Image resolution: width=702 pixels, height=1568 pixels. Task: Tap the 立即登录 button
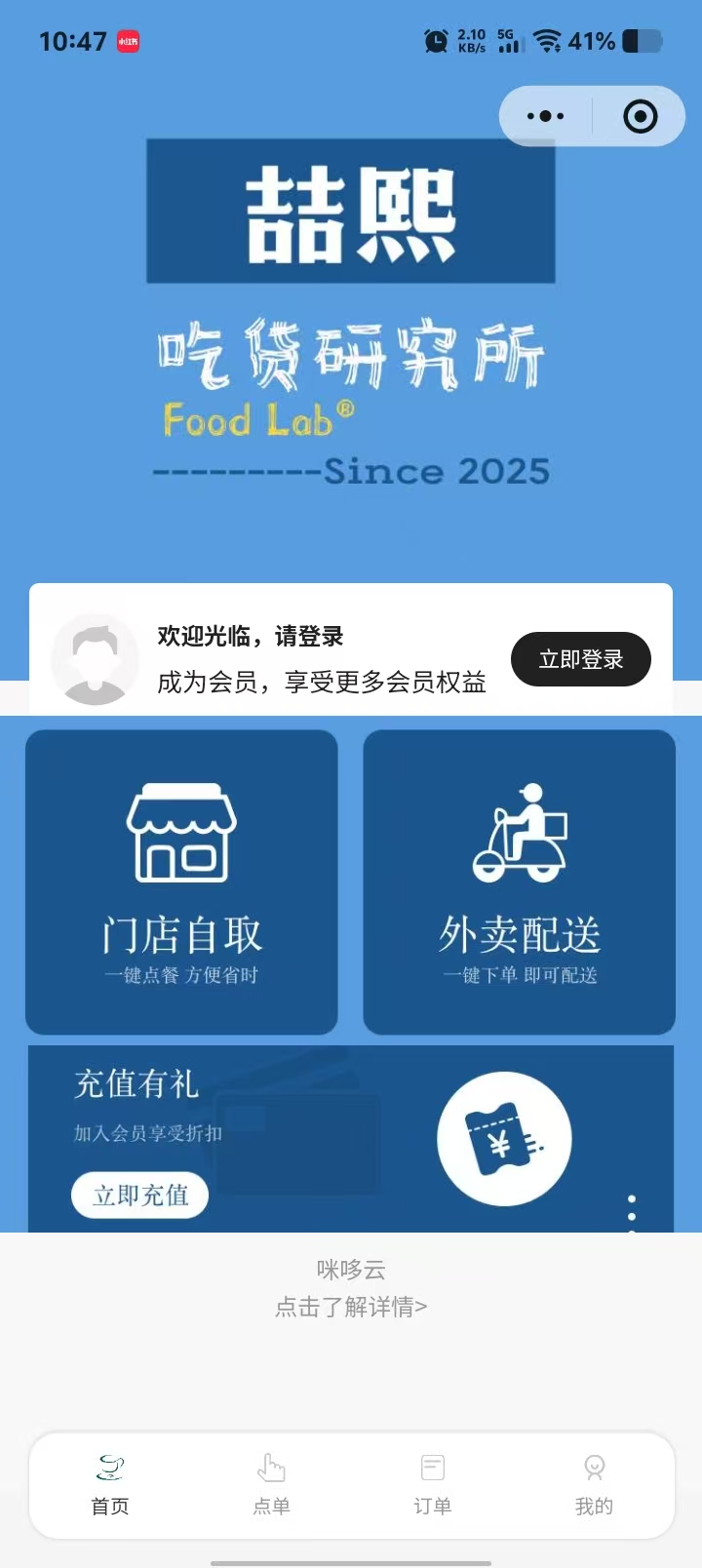[x=581, y=659]
